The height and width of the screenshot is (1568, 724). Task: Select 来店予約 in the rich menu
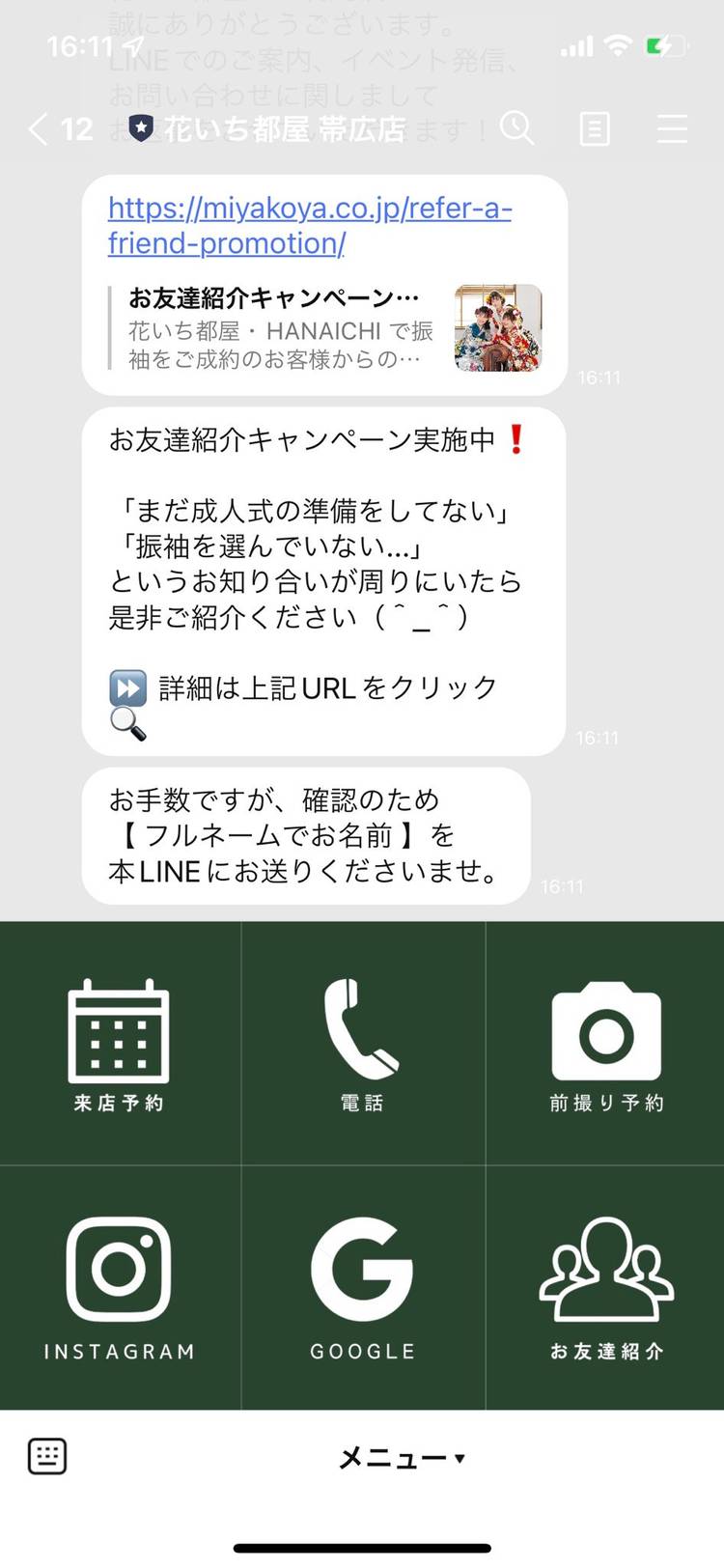120,1044
